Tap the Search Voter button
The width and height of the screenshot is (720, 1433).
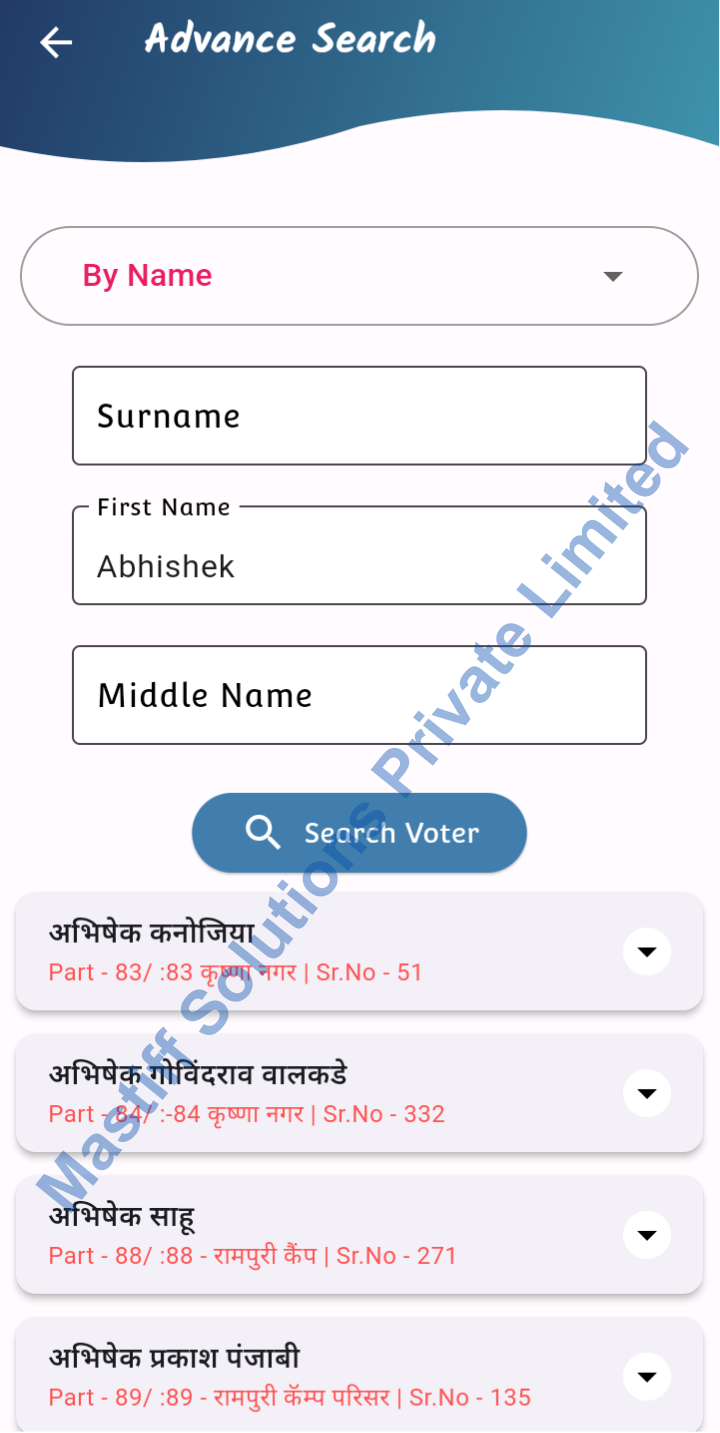[x=359, y=833]
